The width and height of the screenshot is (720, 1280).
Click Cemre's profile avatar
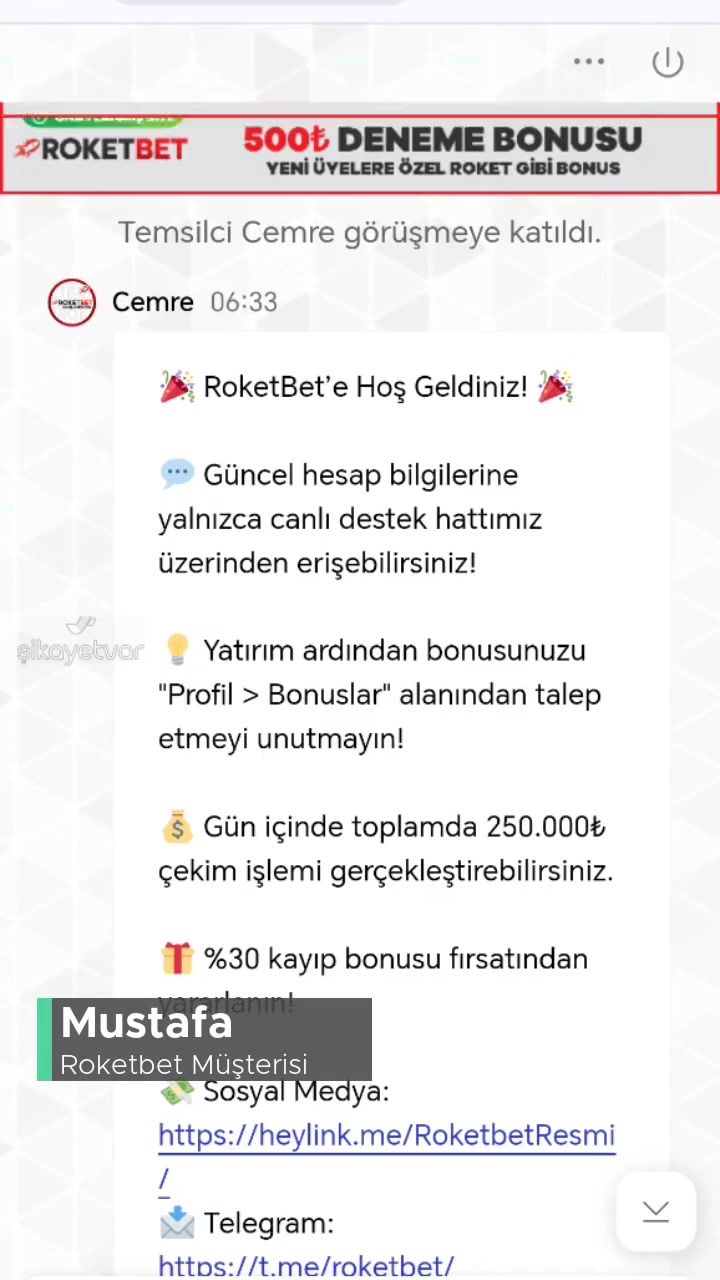pos(71,302)
